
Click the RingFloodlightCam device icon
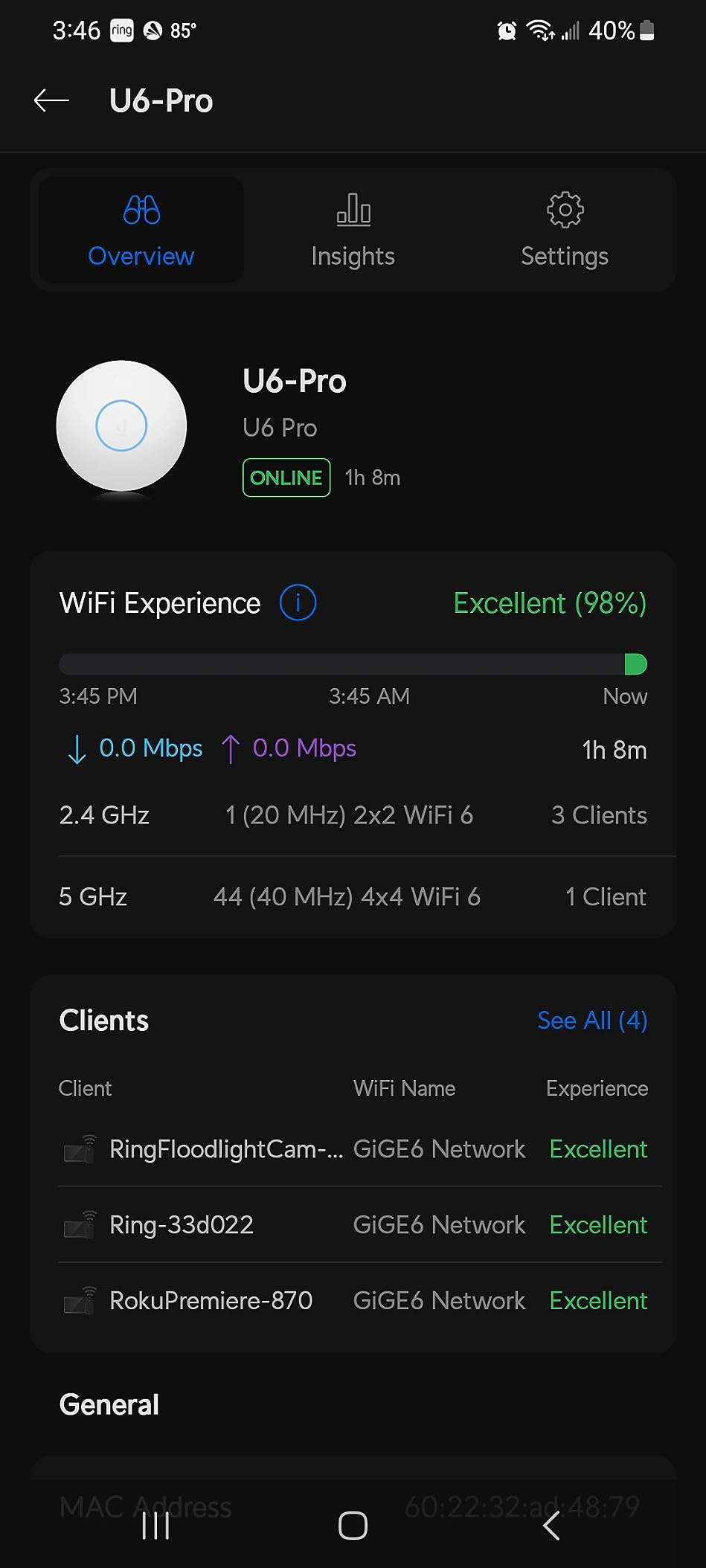pyautogui.click(x=80, y=1149)
